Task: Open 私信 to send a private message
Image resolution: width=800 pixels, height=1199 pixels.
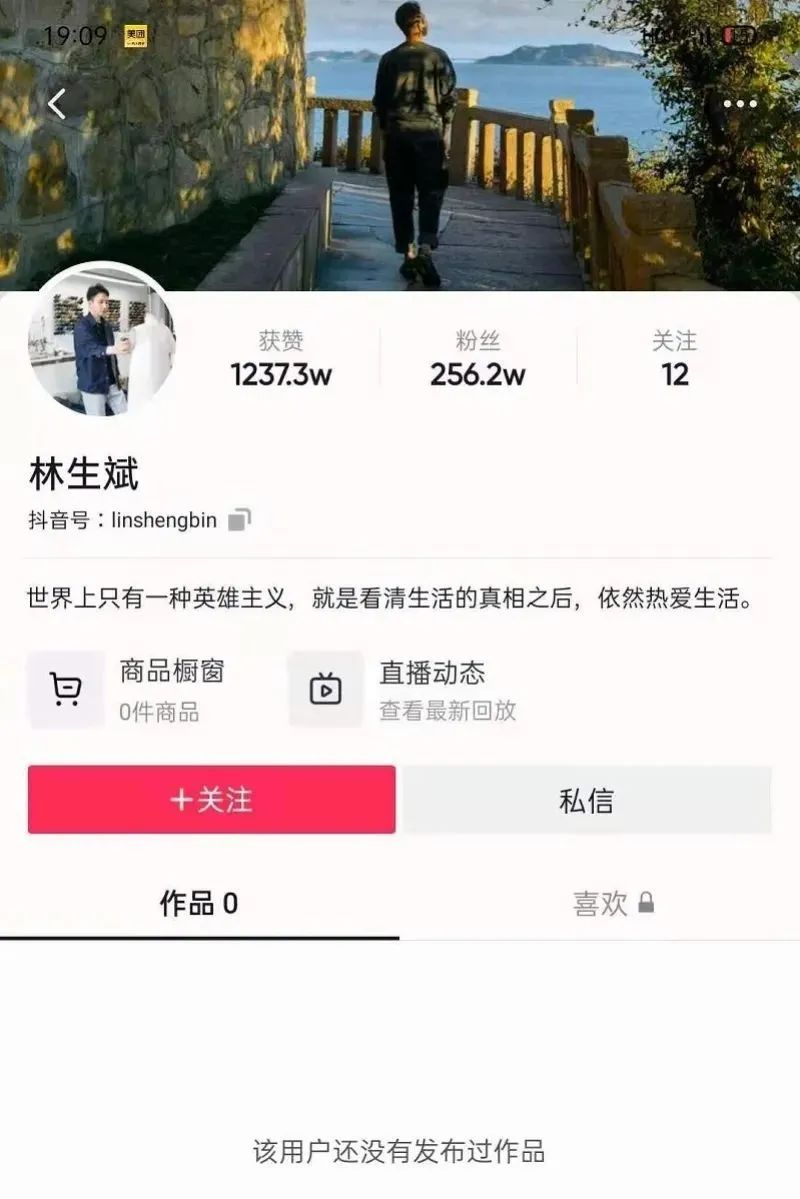Action: (588, 800)
